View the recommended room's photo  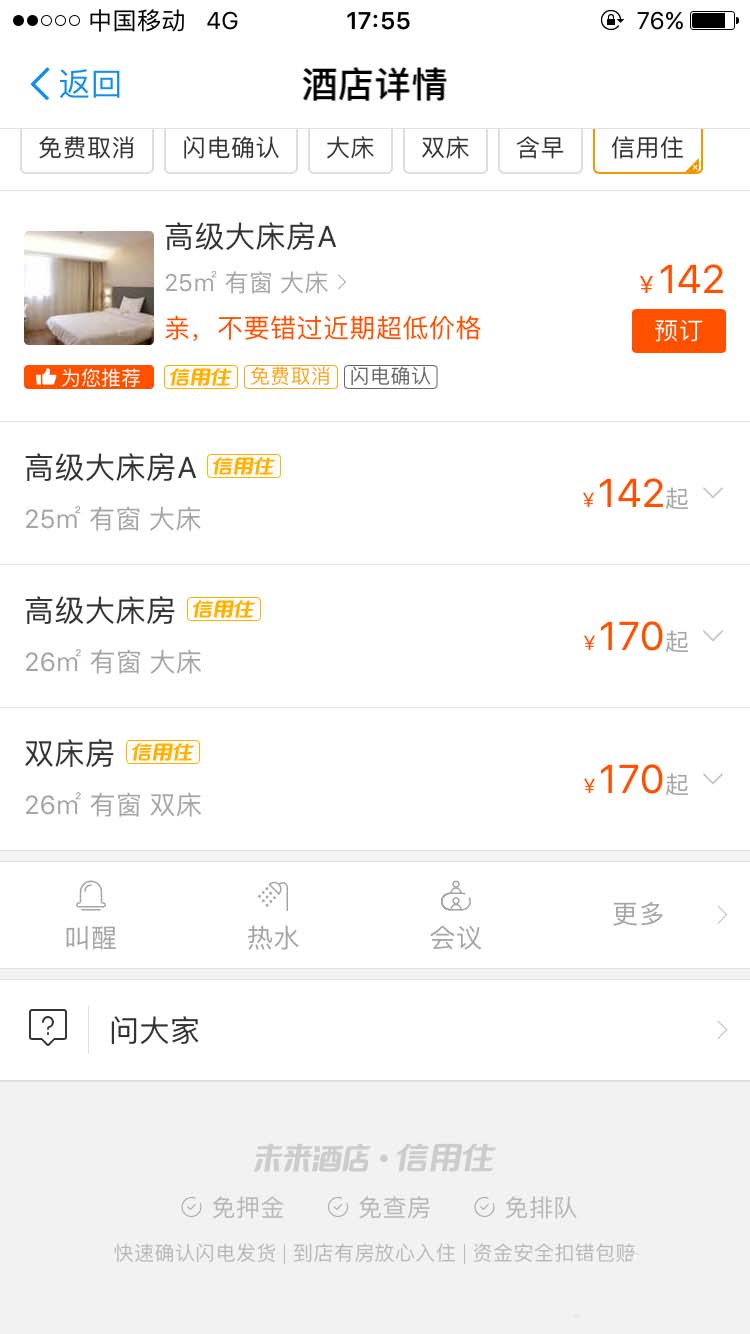point(89,288)
